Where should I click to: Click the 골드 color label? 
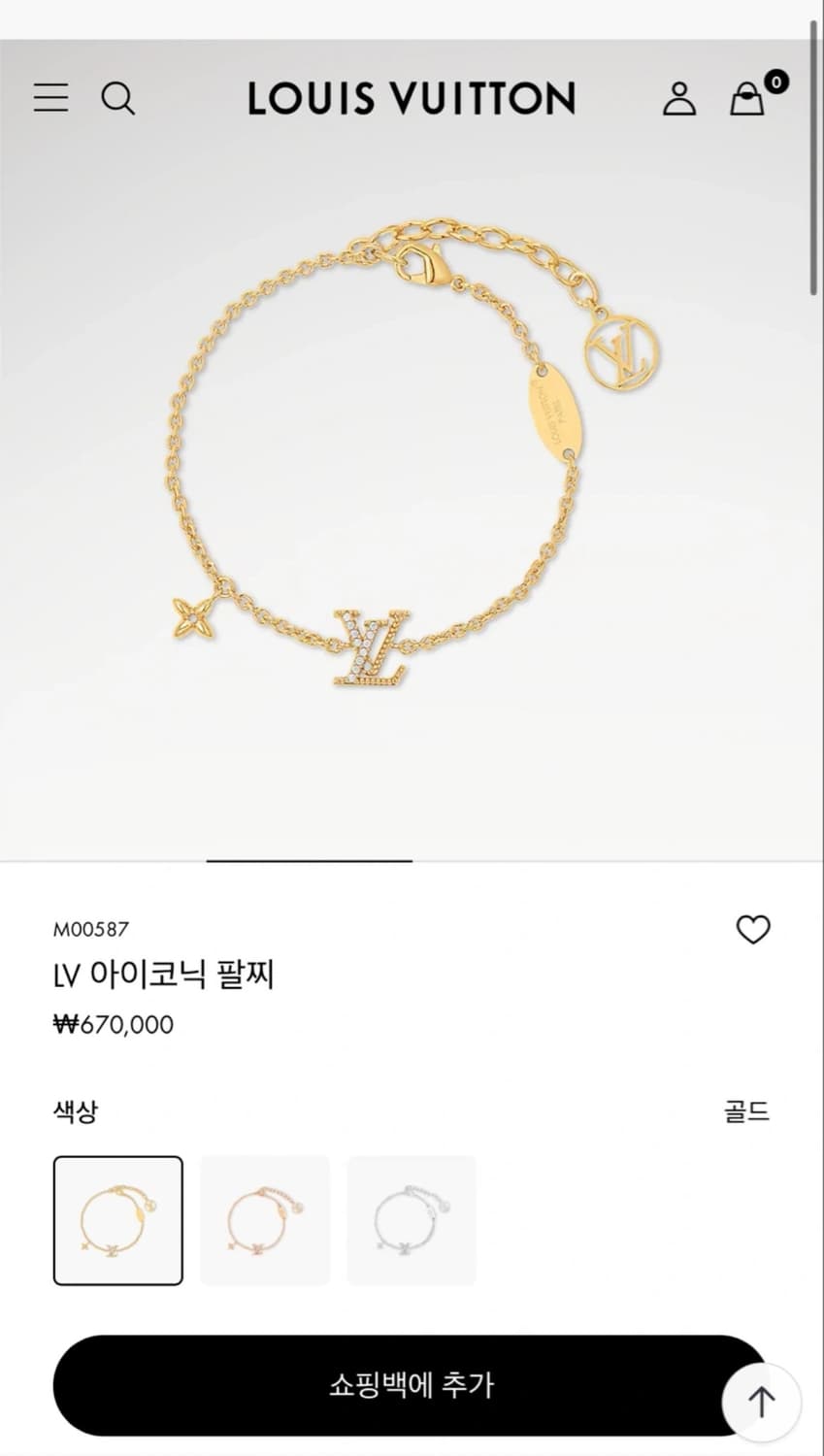(x=744, y=1110)
